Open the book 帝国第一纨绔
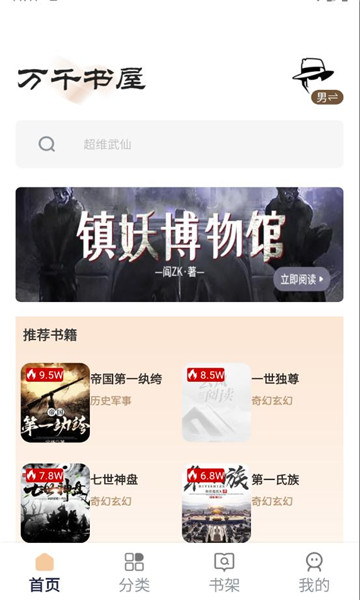 (x=92, y=403)
